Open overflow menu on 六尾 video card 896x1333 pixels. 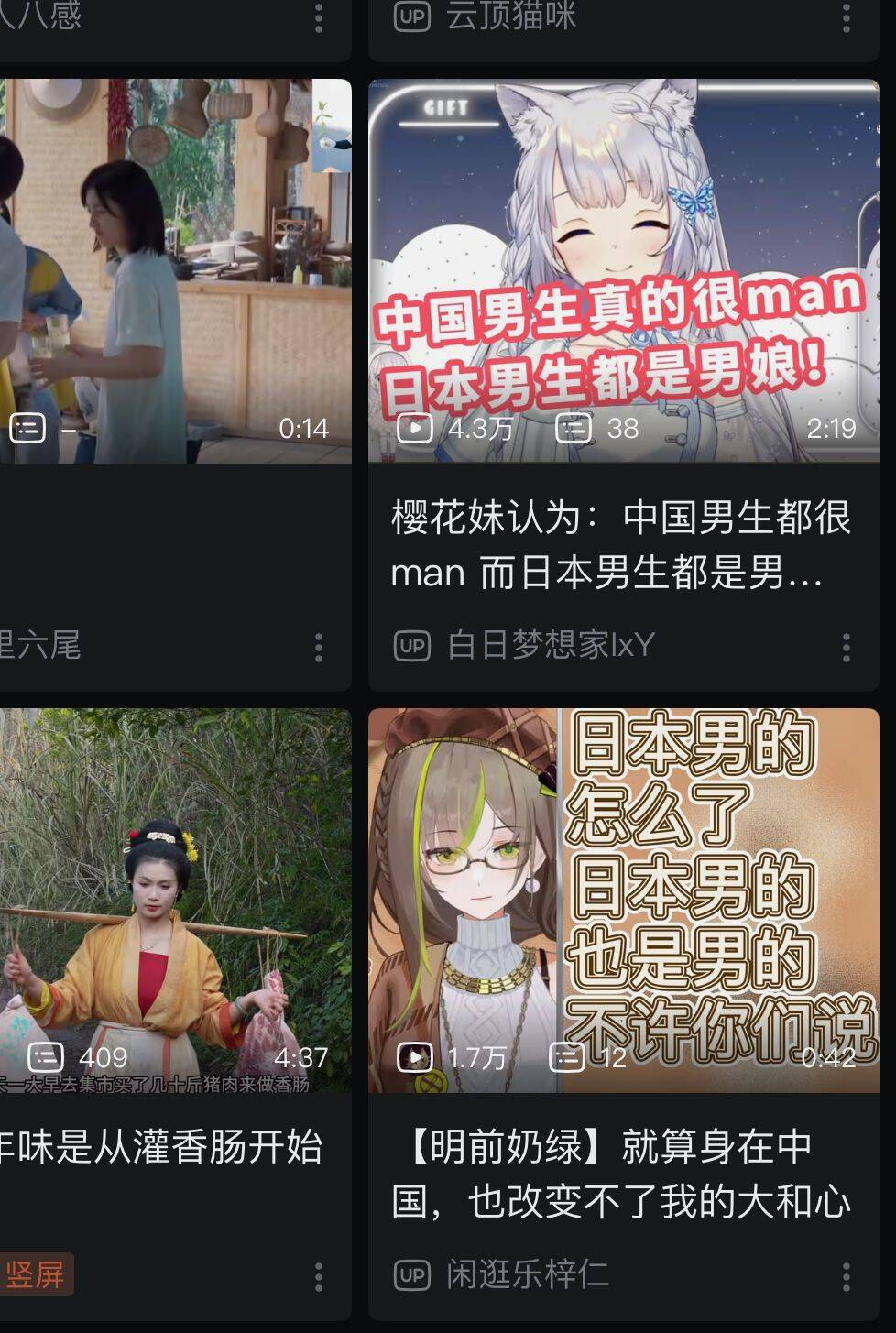click(318, 647)
